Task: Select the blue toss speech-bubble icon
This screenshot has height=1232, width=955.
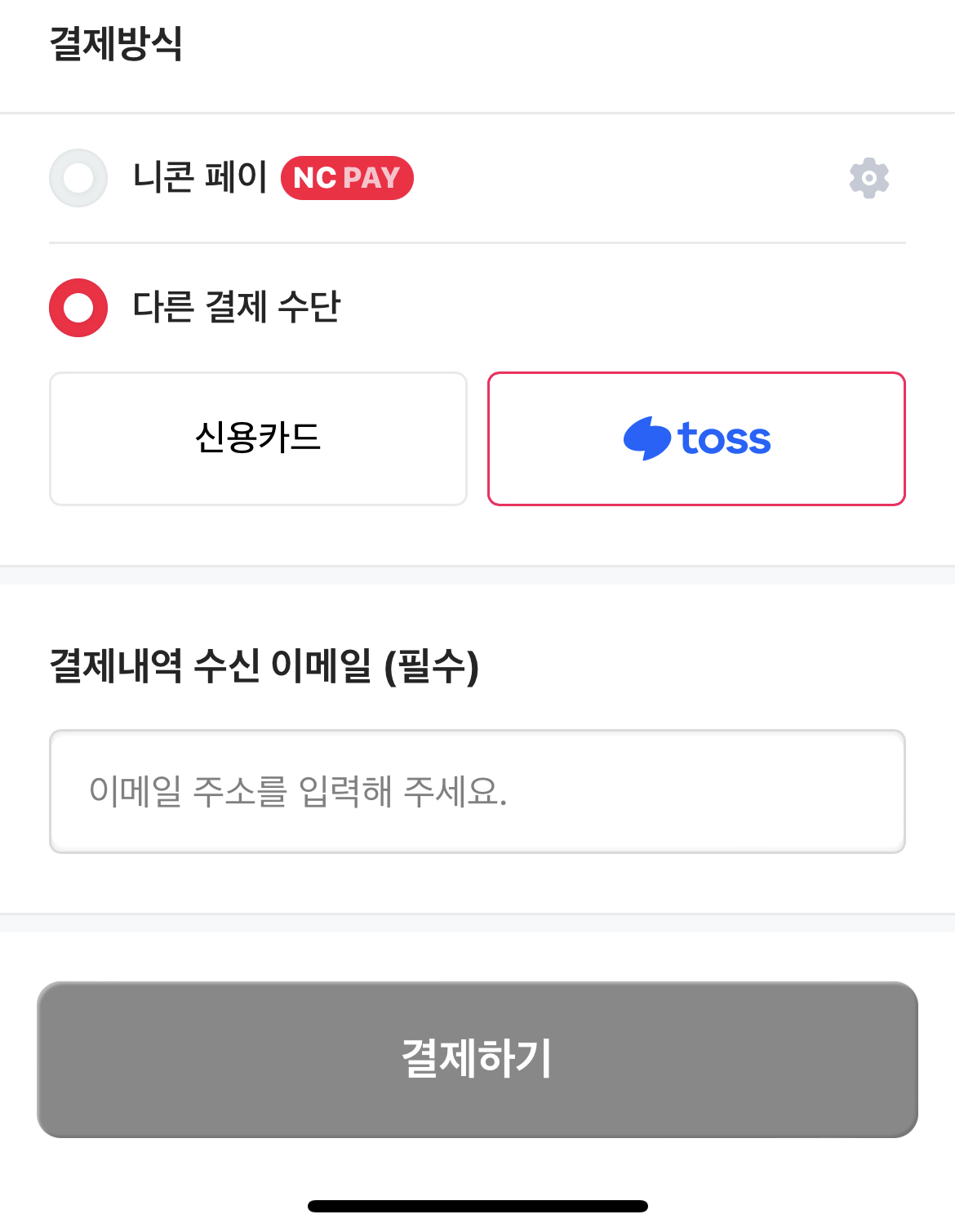Action: coord(644,438)
